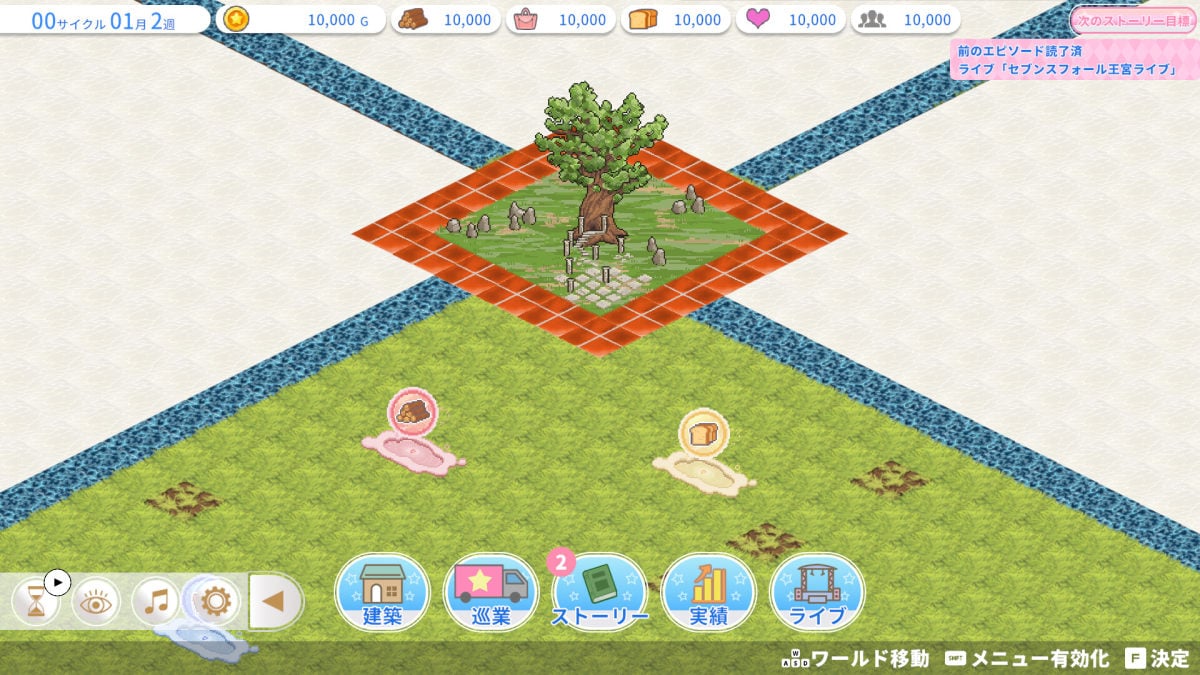Viewport: 1200px width, 675px height.
Task: Collect the bread resource bubble
Action: [x=703, y=433]
